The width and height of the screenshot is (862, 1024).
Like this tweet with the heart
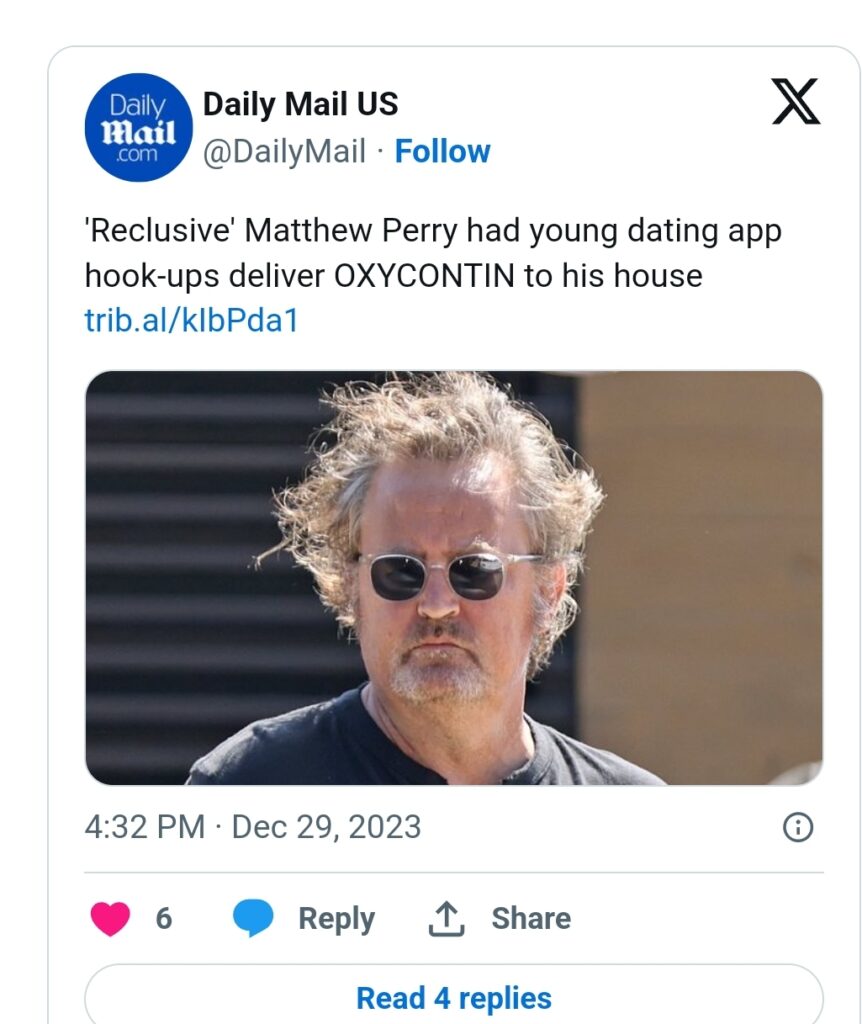[109, 918]
